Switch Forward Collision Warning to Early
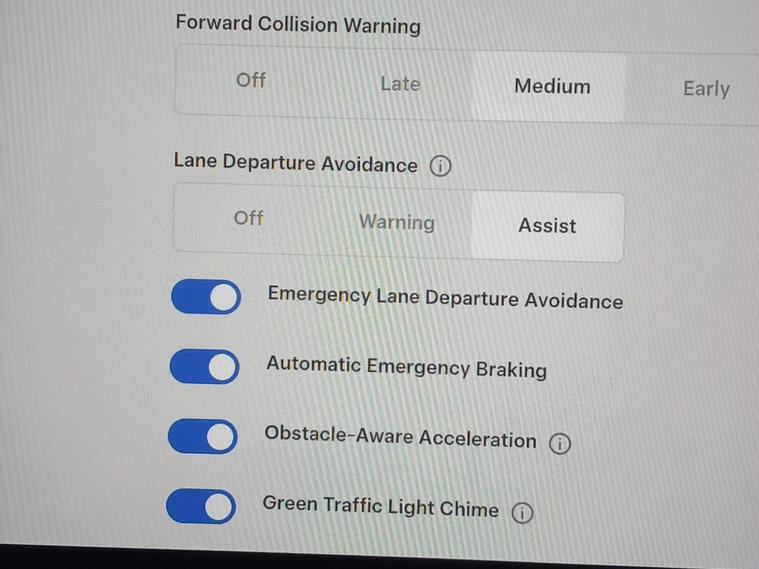This screenshot has width=759, height=569. 706,89
